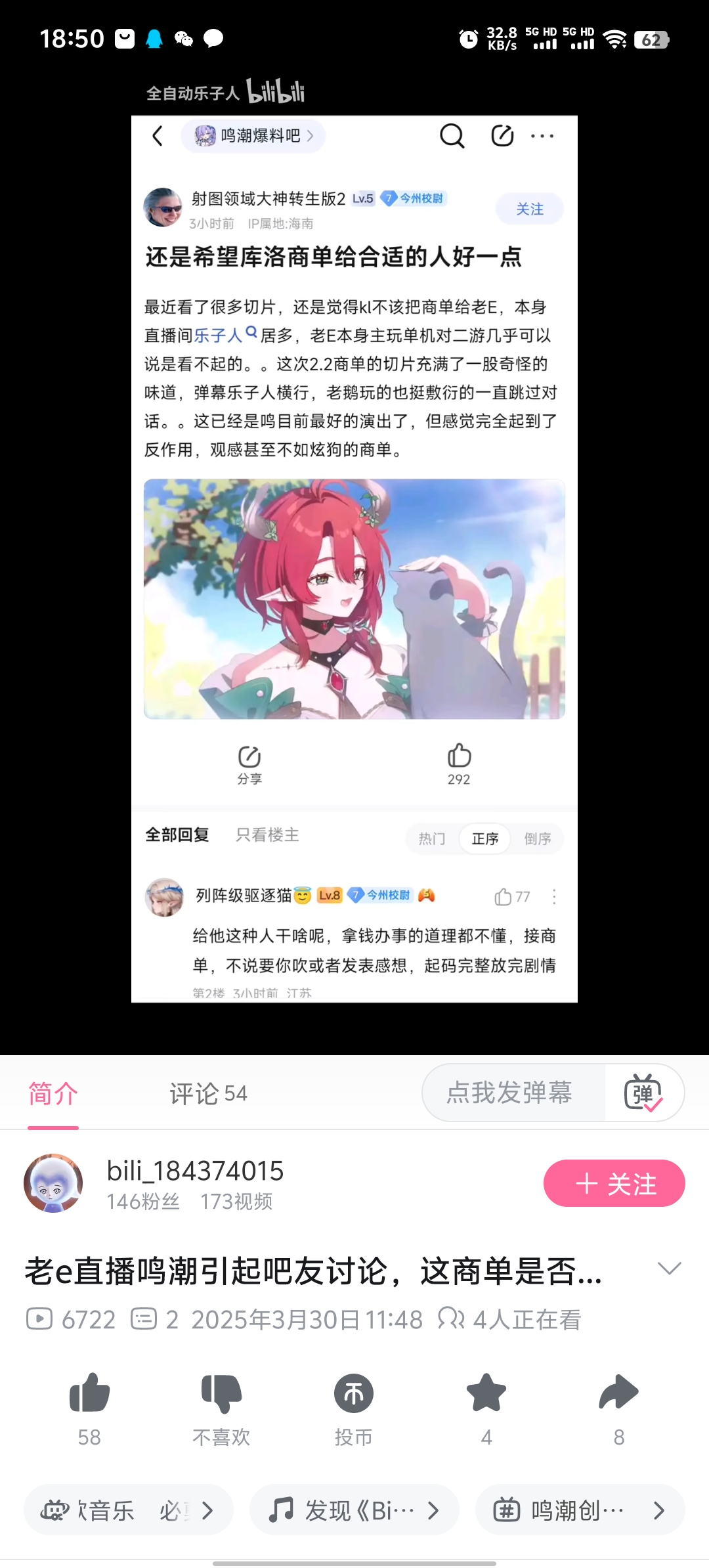Open the 音乐 必… chip
Viewport: 709px width, 1568px height.
129,1511
